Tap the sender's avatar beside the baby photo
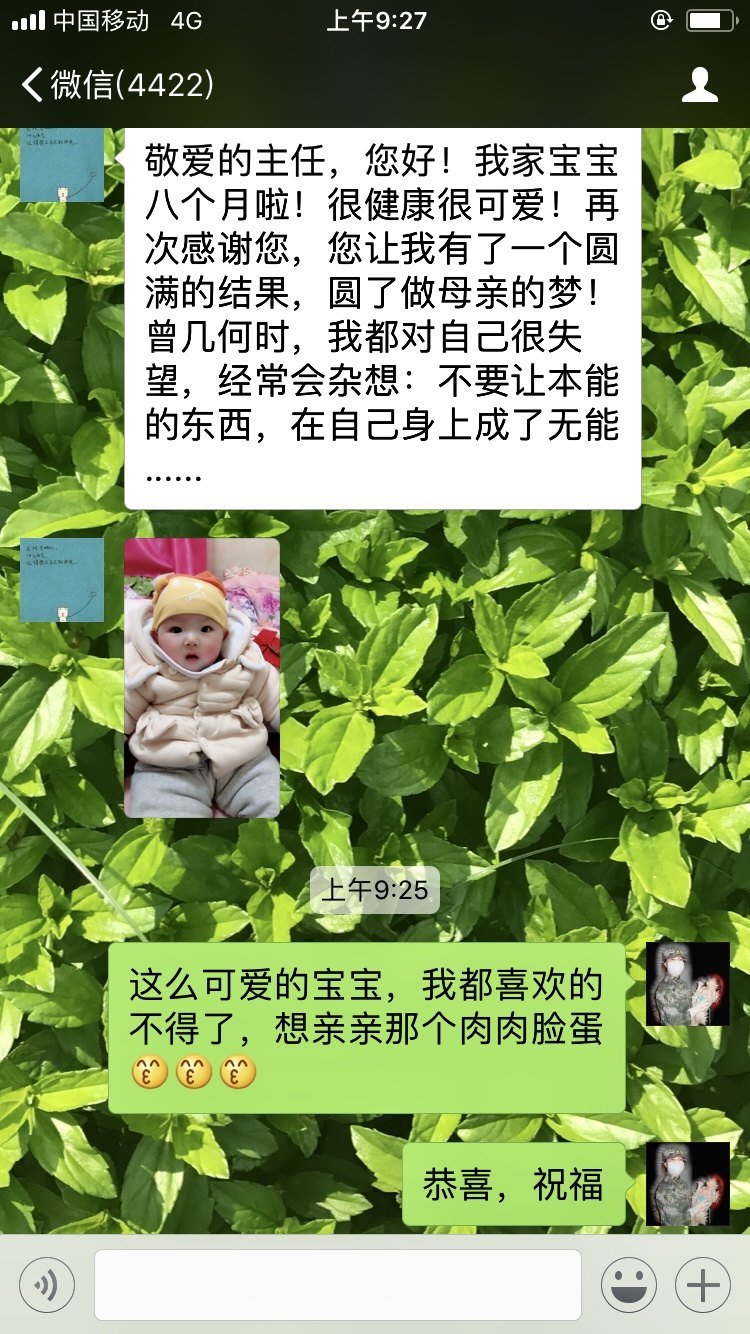Image resolution: width=750 pixels, height=1334 pixels. pos(62,580)
